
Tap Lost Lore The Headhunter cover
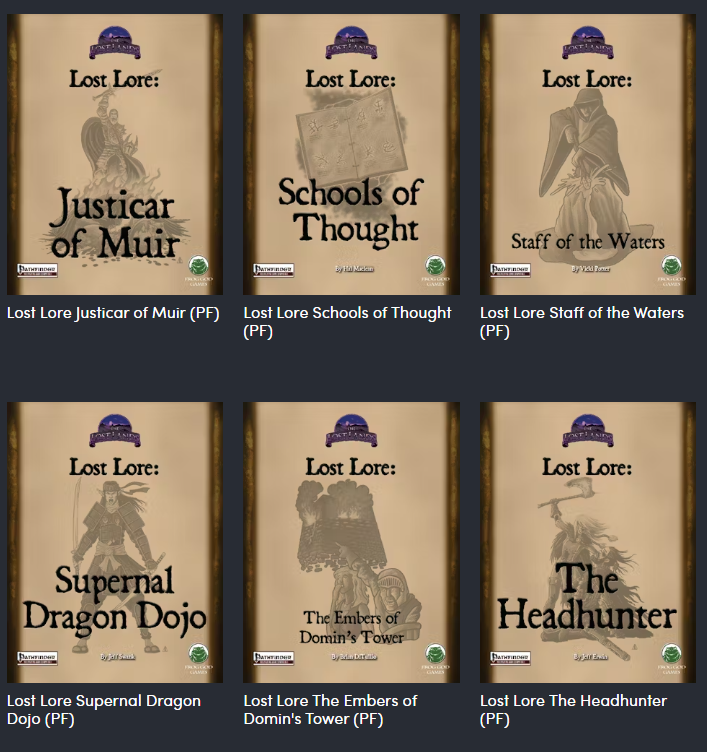[x=587, y=542]
